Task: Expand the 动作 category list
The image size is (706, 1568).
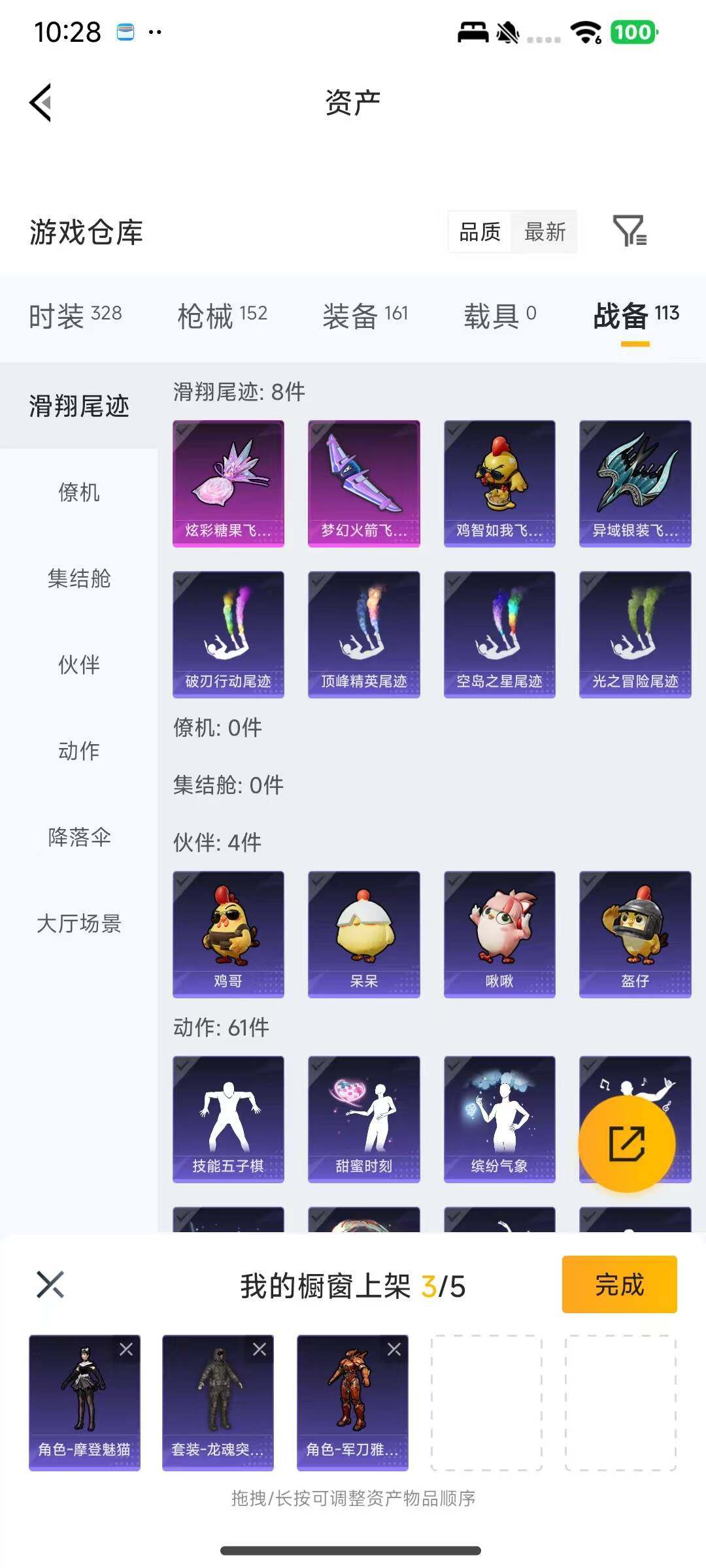Action: [78, 752]
